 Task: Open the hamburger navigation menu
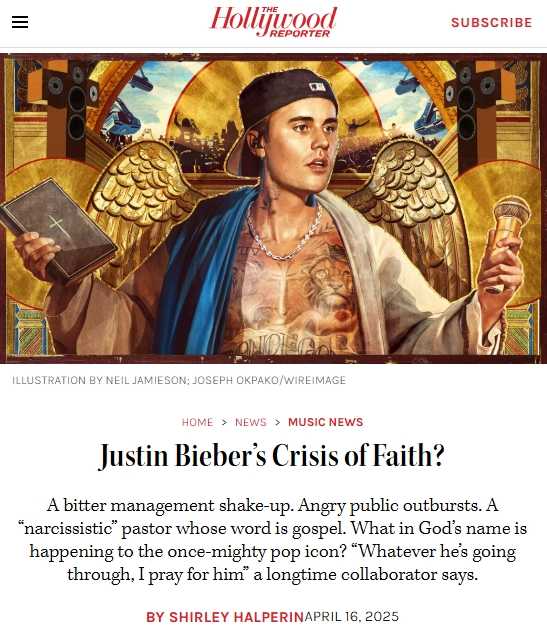tap(20, 22)
